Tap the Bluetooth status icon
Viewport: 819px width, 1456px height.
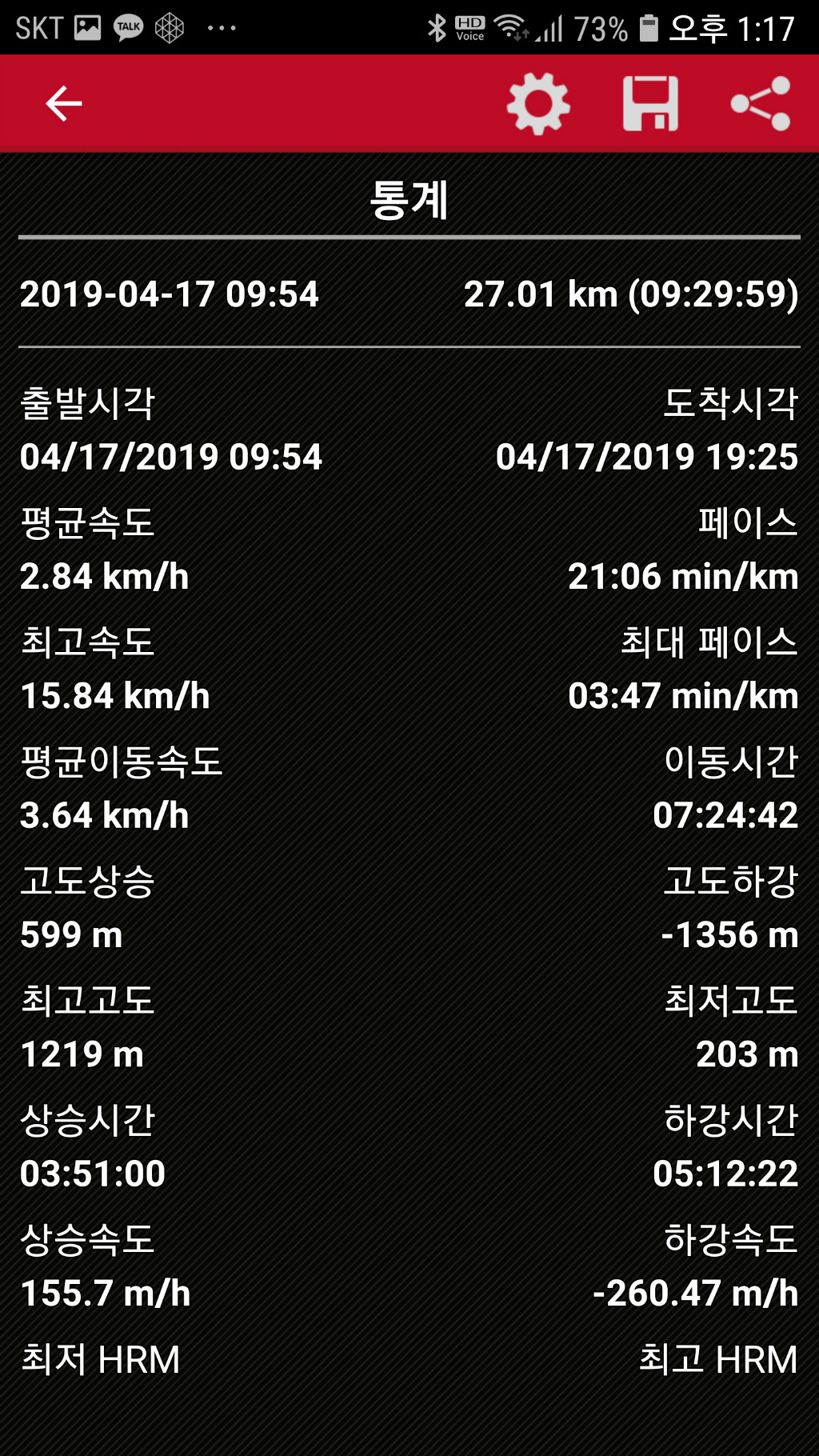point(436,26)
